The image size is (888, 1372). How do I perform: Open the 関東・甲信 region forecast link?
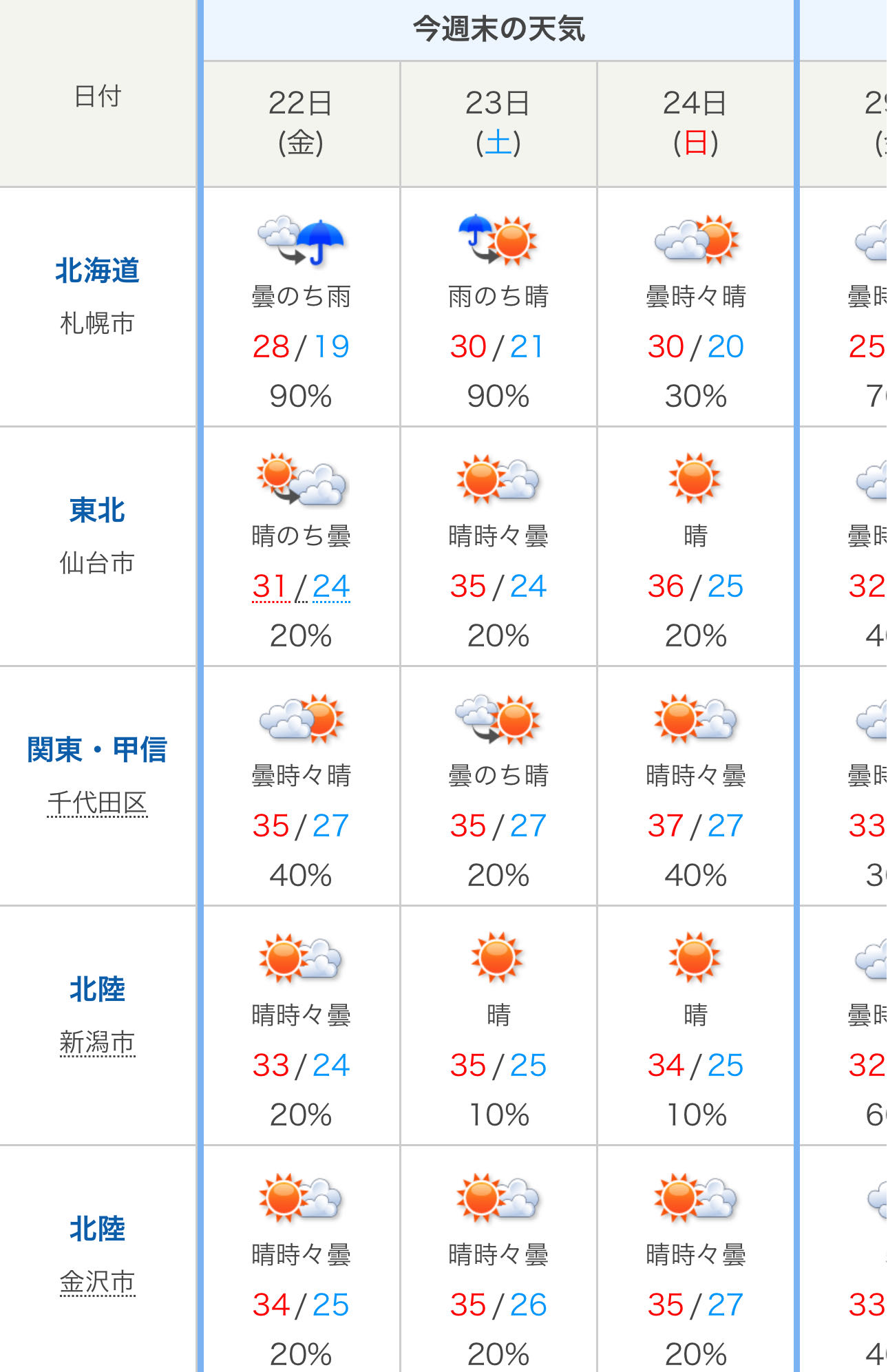97,749
